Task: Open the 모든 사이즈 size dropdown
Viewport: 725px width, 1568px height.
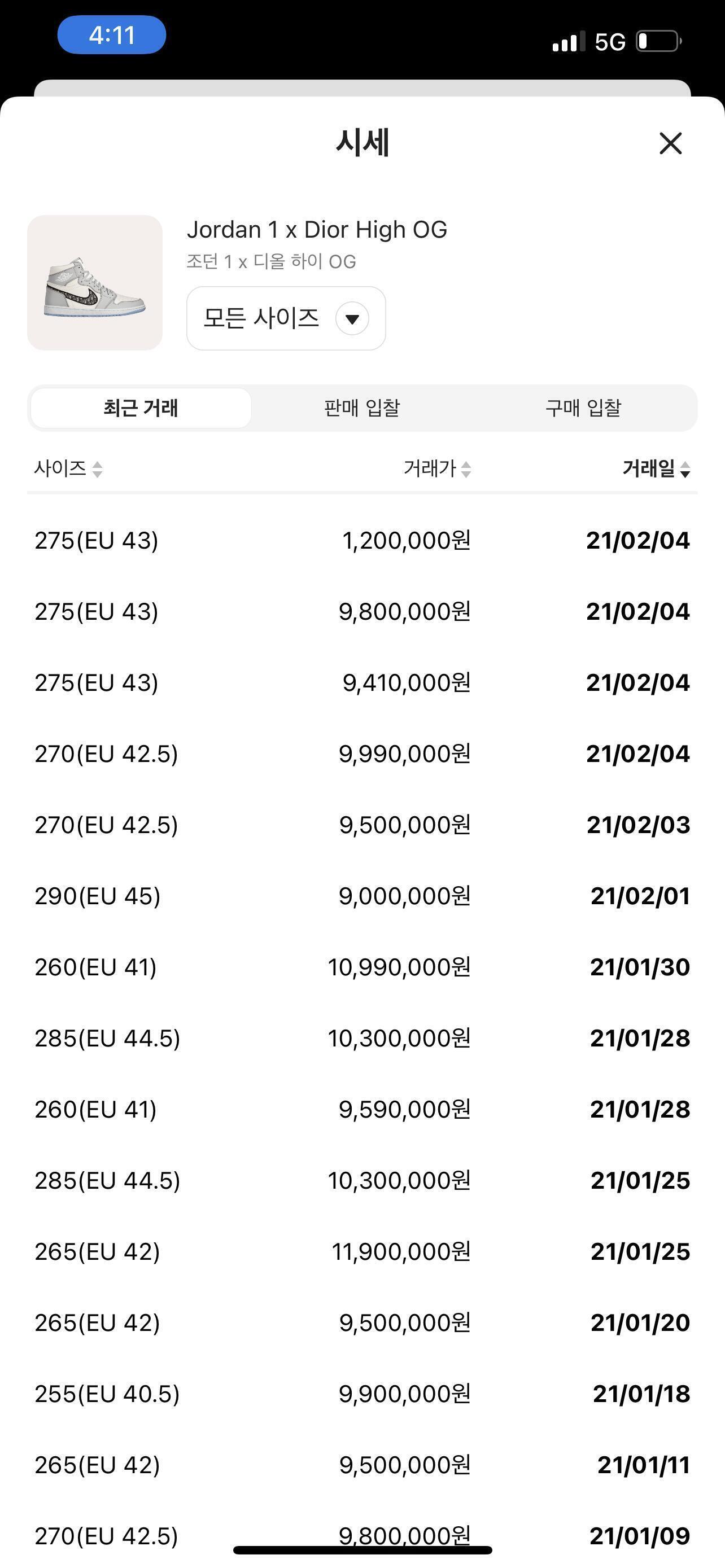Action: pos(286,318)
